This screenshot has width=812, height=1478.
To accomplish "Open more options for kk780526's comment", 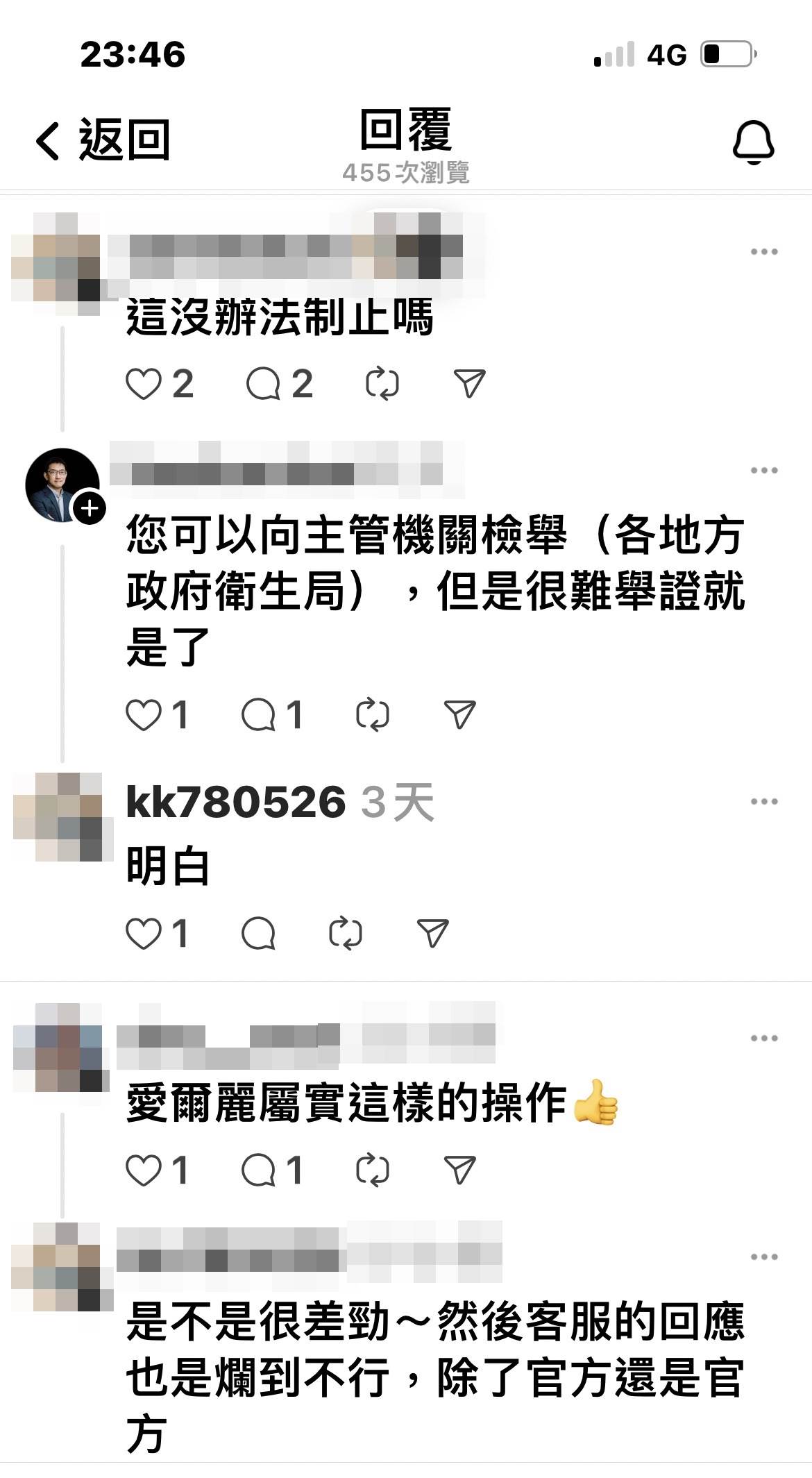I will [x=763, y=802].
